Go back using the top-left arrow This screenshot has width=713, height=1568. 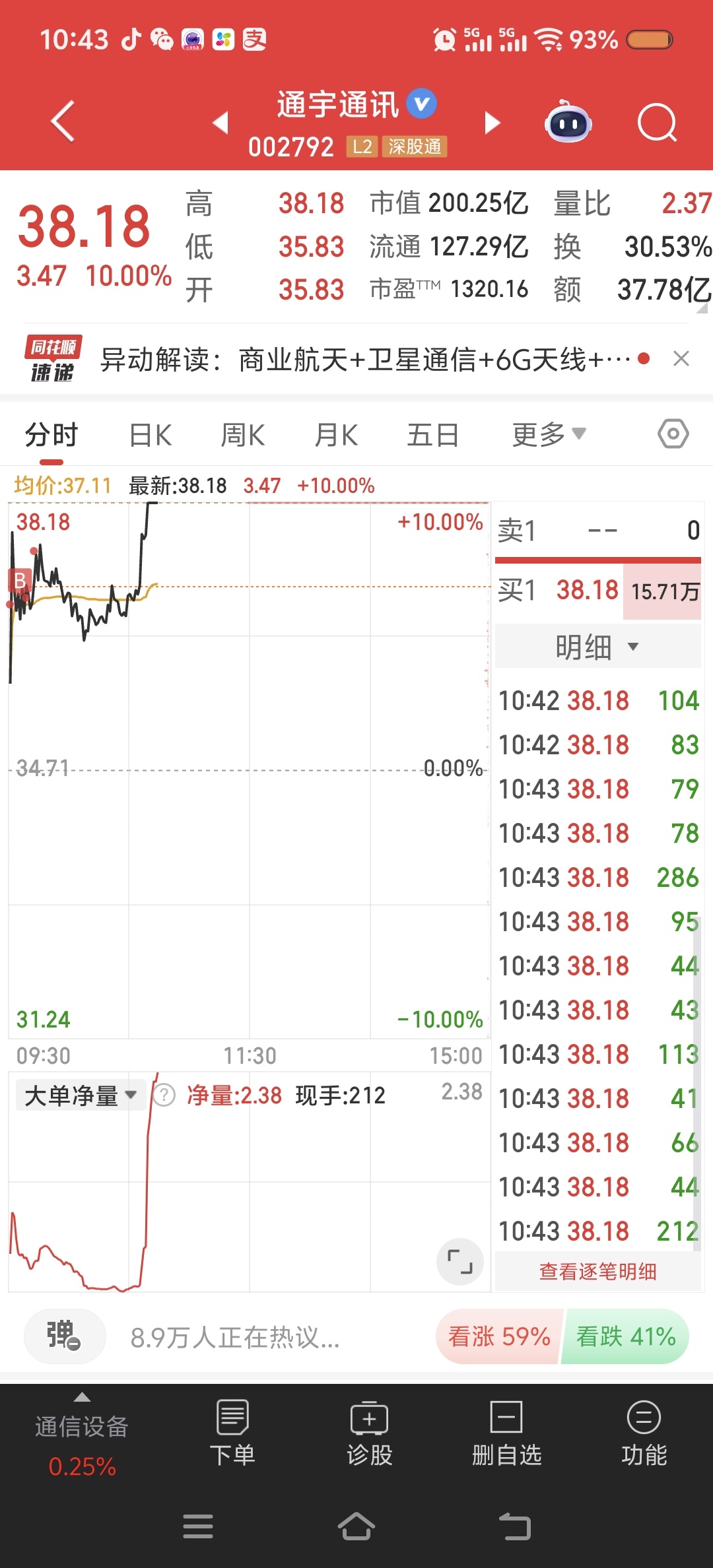(x=63, y=122)
